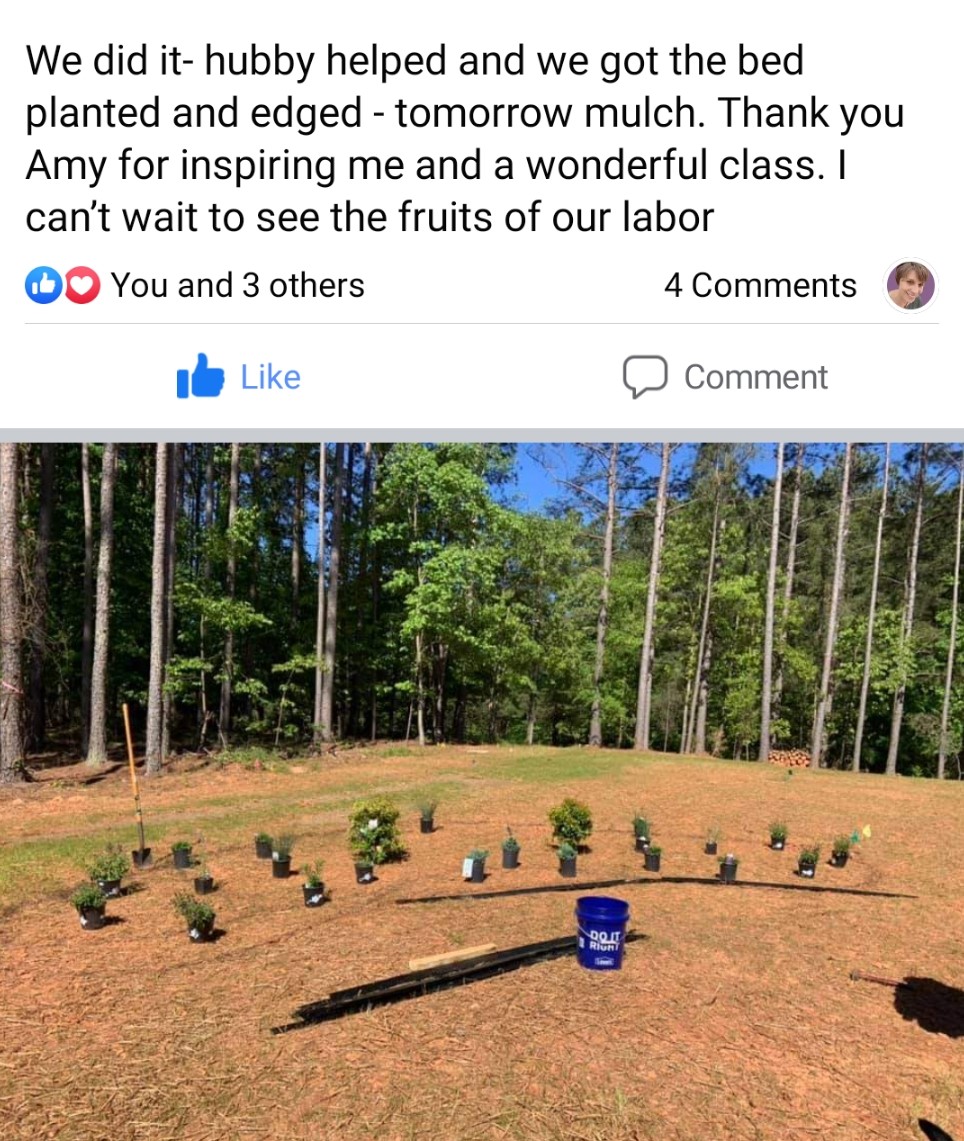The image size is (964, 1141).
Task: Like this garden bed post
Action: click(239, 377)
